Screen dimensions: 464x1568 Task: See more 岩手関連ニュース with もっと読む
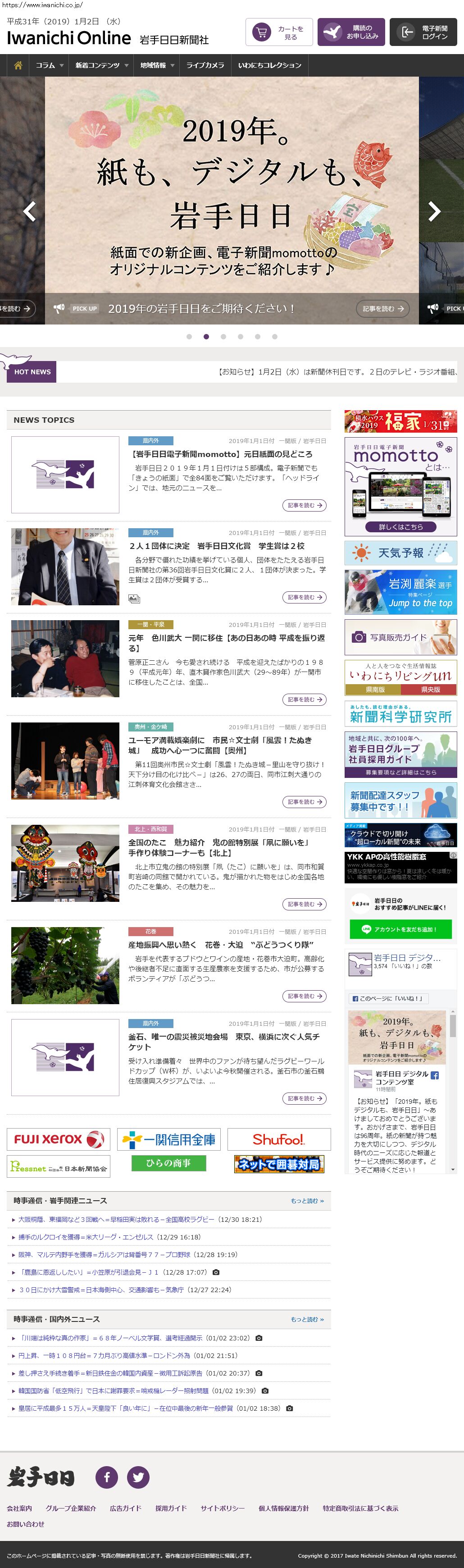[x=306, y=1200]
